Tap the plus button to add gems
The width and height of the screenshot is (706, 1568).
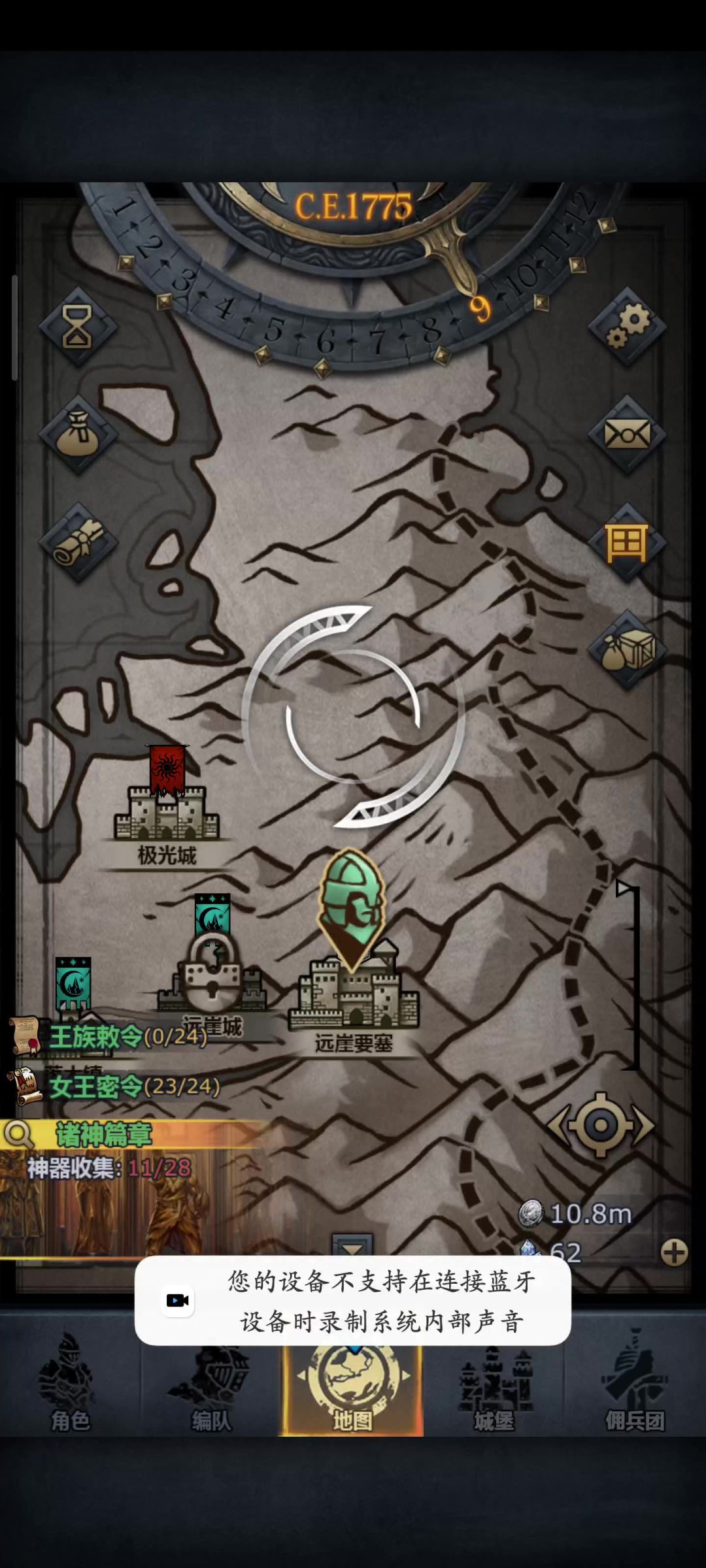[674, 1252]
